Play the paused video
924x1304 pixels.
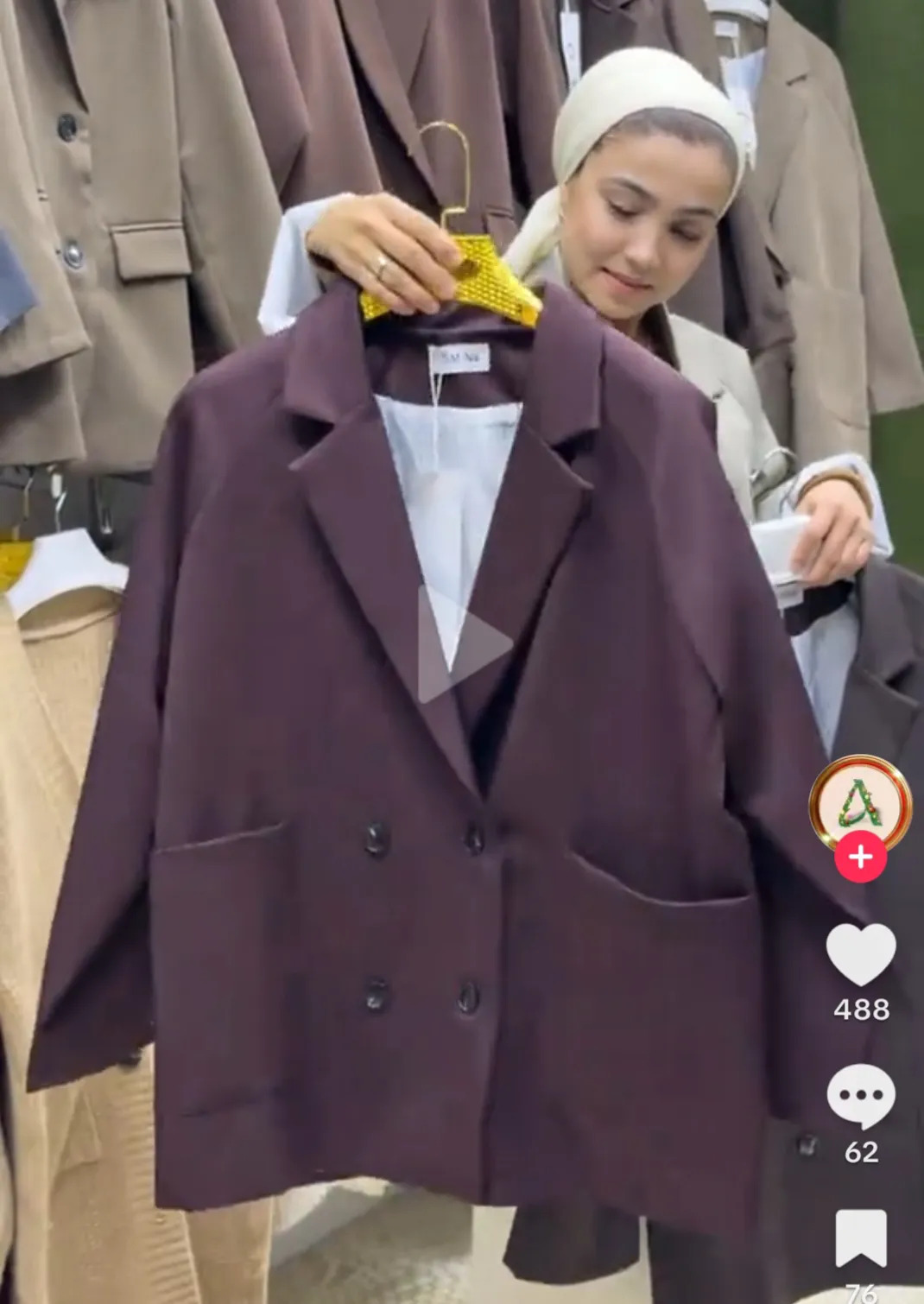coord(464,644)
